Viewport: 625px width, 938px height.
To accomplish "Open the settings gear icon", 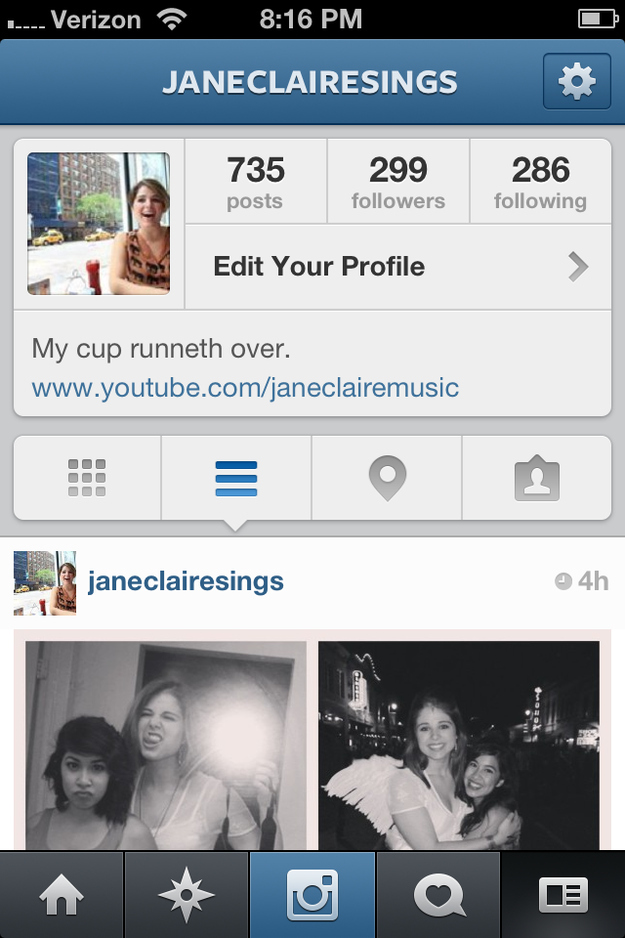I will point(576,81).
